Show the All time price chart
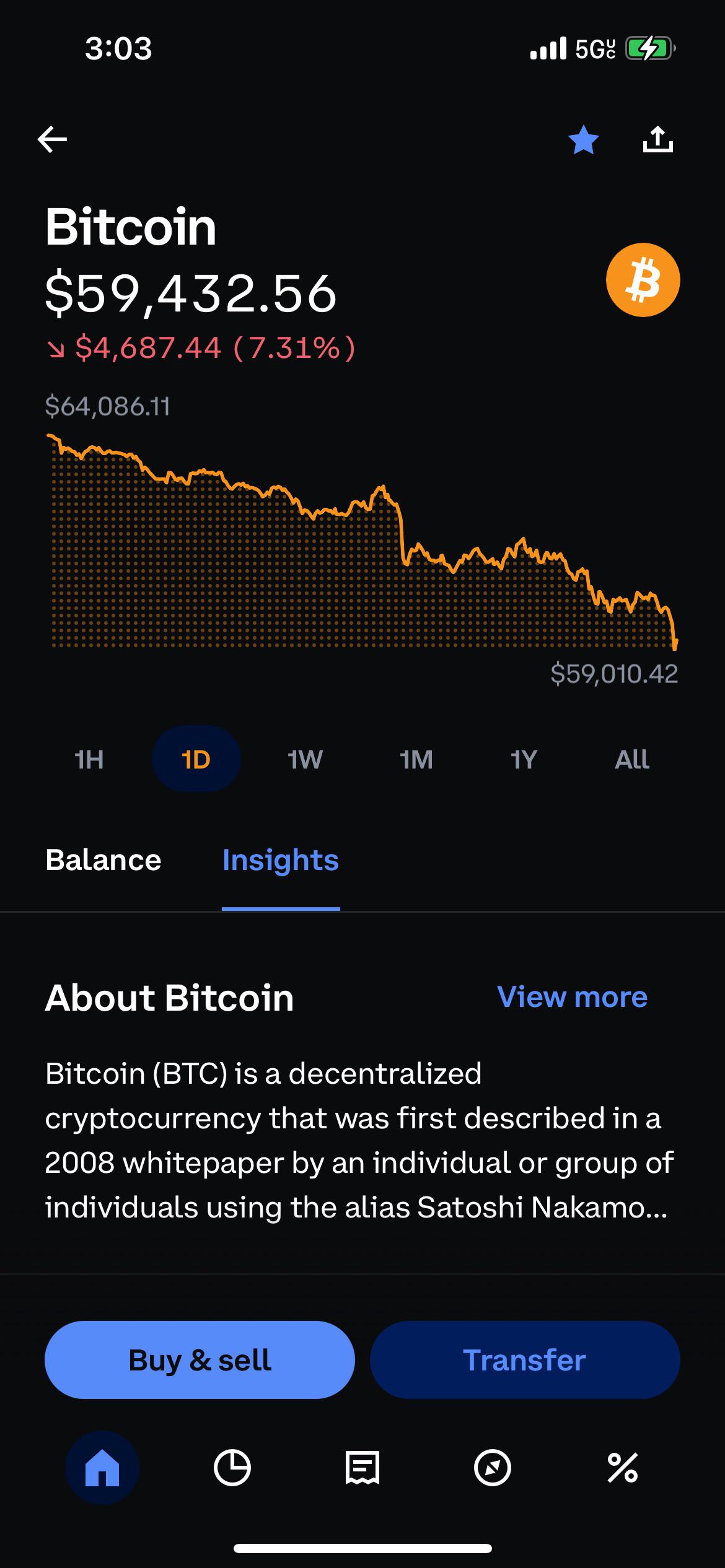 click(x=631, y=759)
